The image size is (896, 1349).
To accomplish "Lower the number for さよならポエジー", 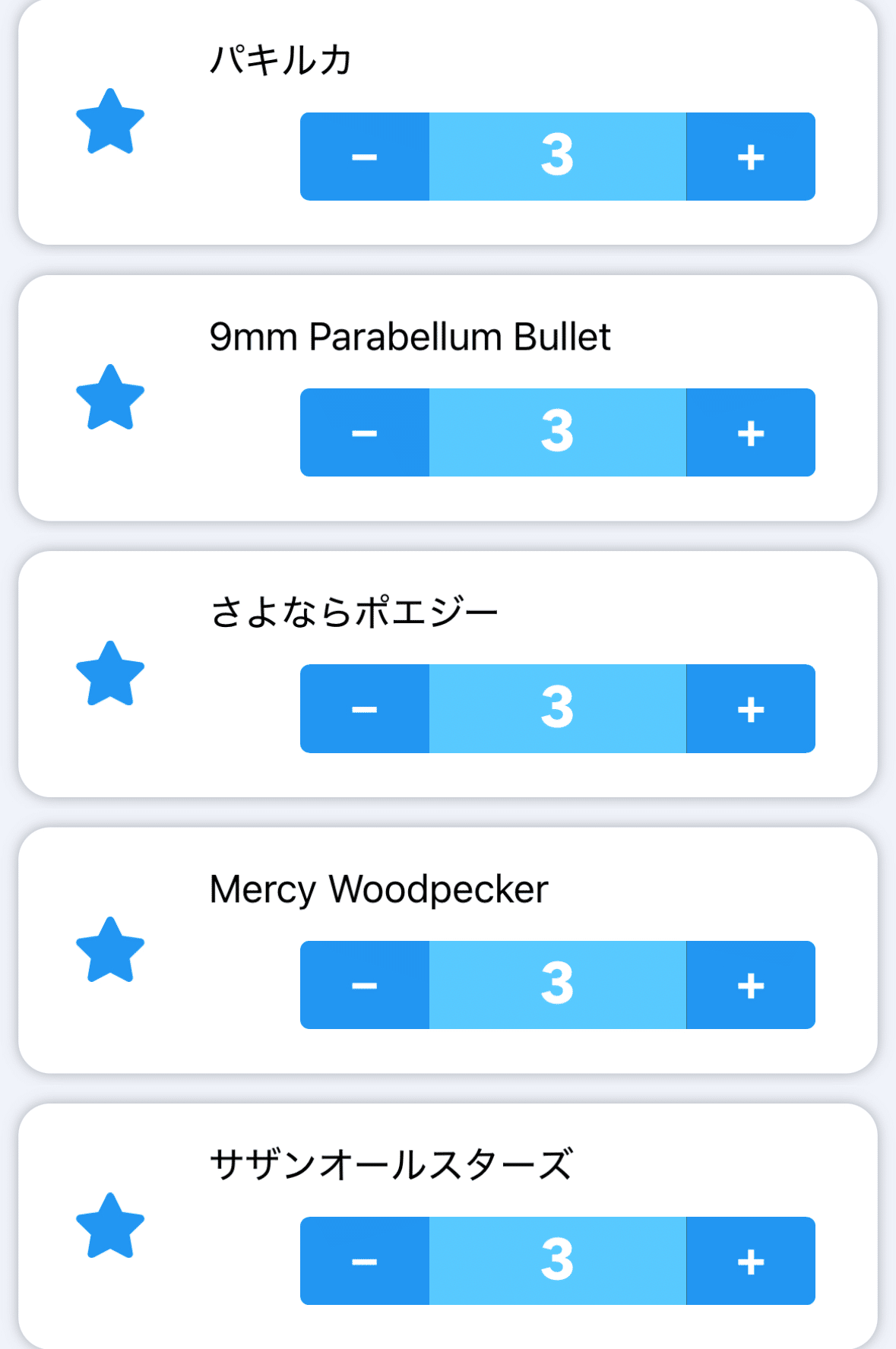I will [x=365, y=708].
